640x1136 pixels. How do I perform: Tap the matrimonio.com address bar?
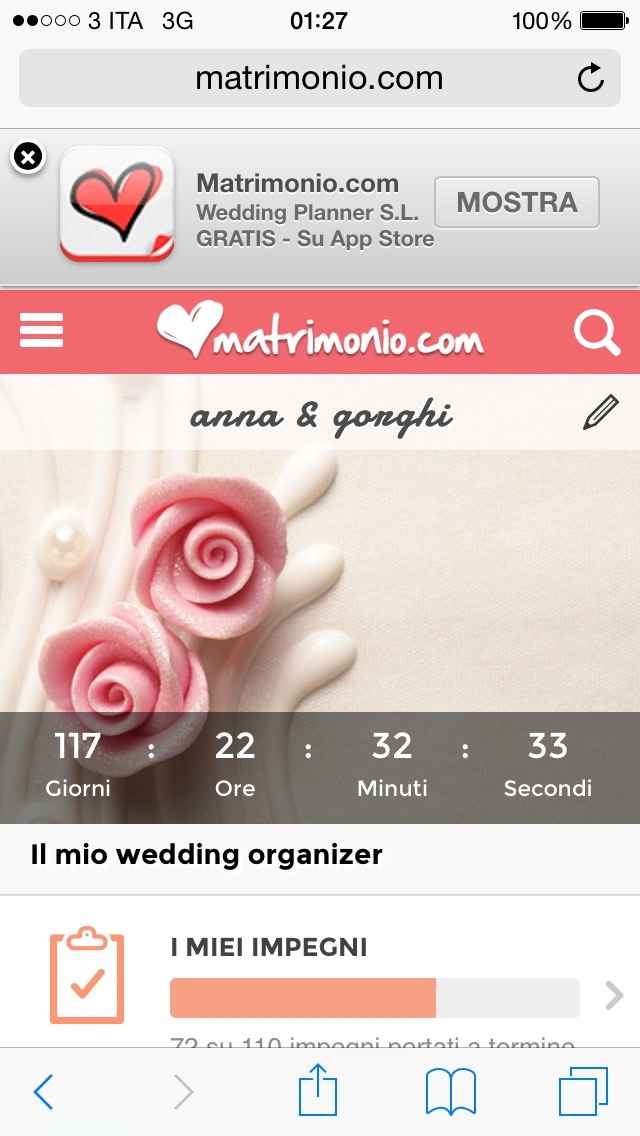(318, 78)
